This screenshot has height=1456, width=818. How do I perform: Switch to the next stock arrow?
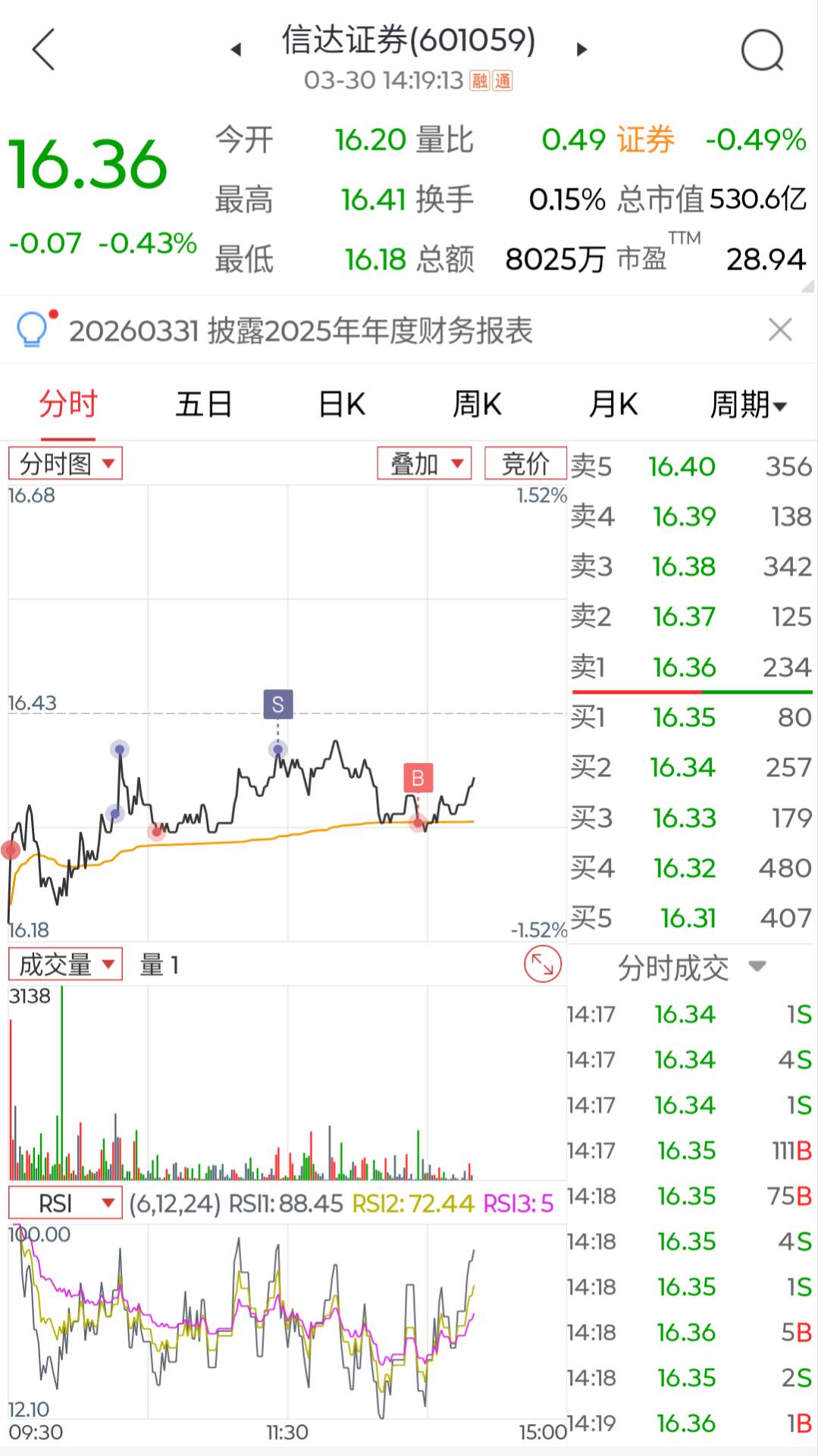581,50
